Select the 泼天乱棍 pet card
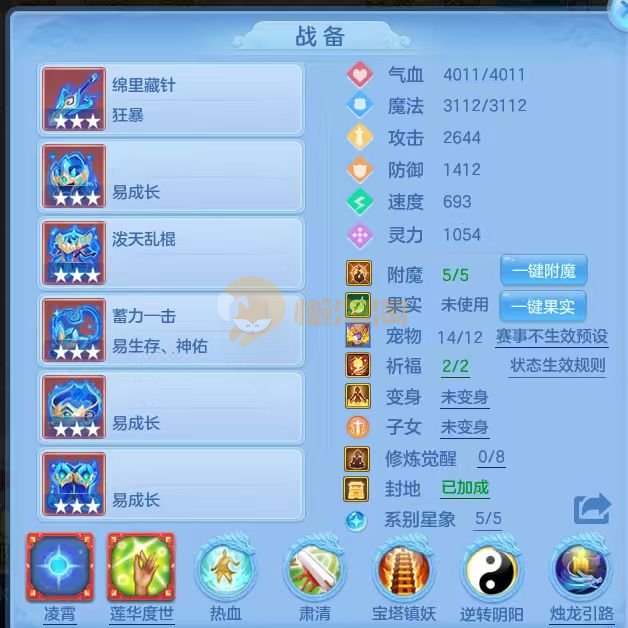 [x=171, y=254]
